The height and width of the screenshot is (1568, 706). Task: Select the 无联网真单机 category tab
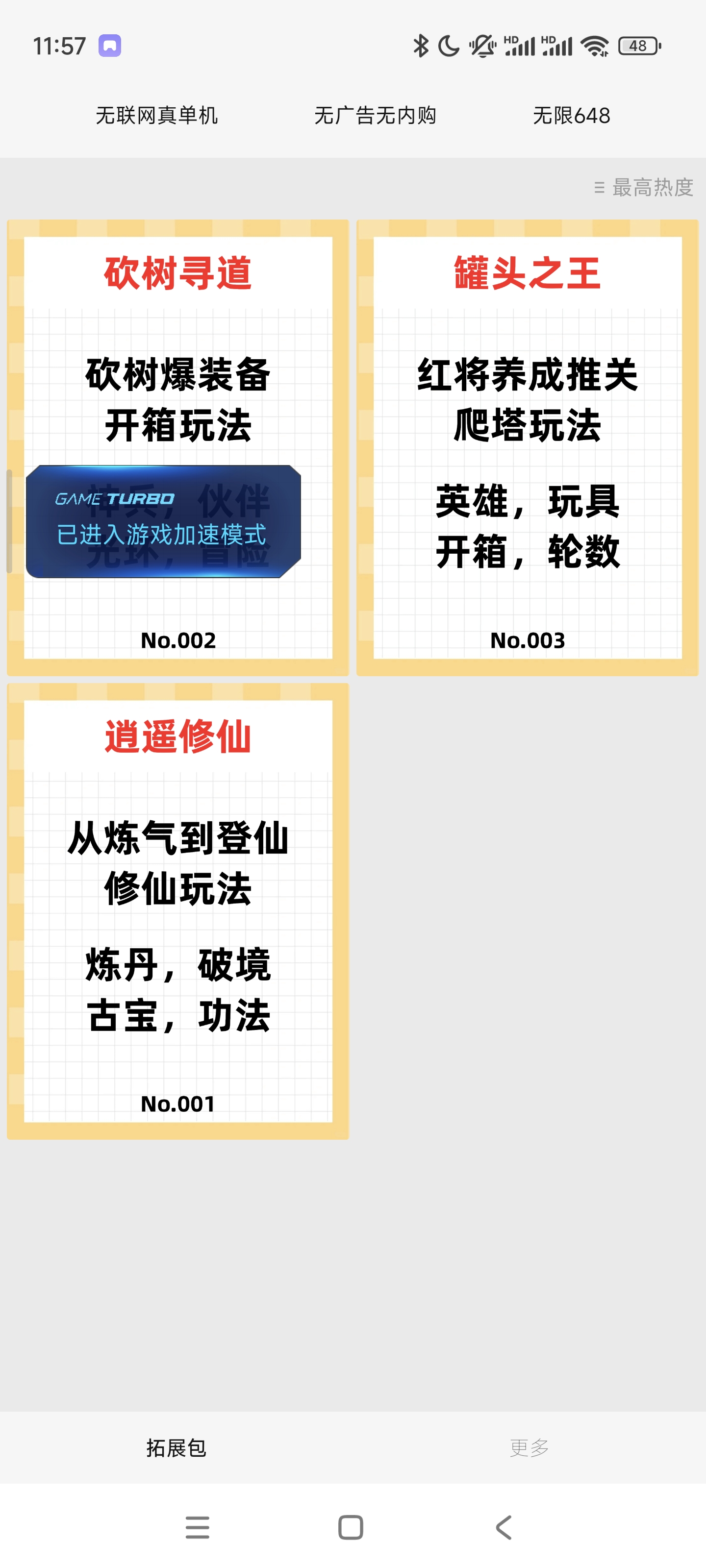156,115
